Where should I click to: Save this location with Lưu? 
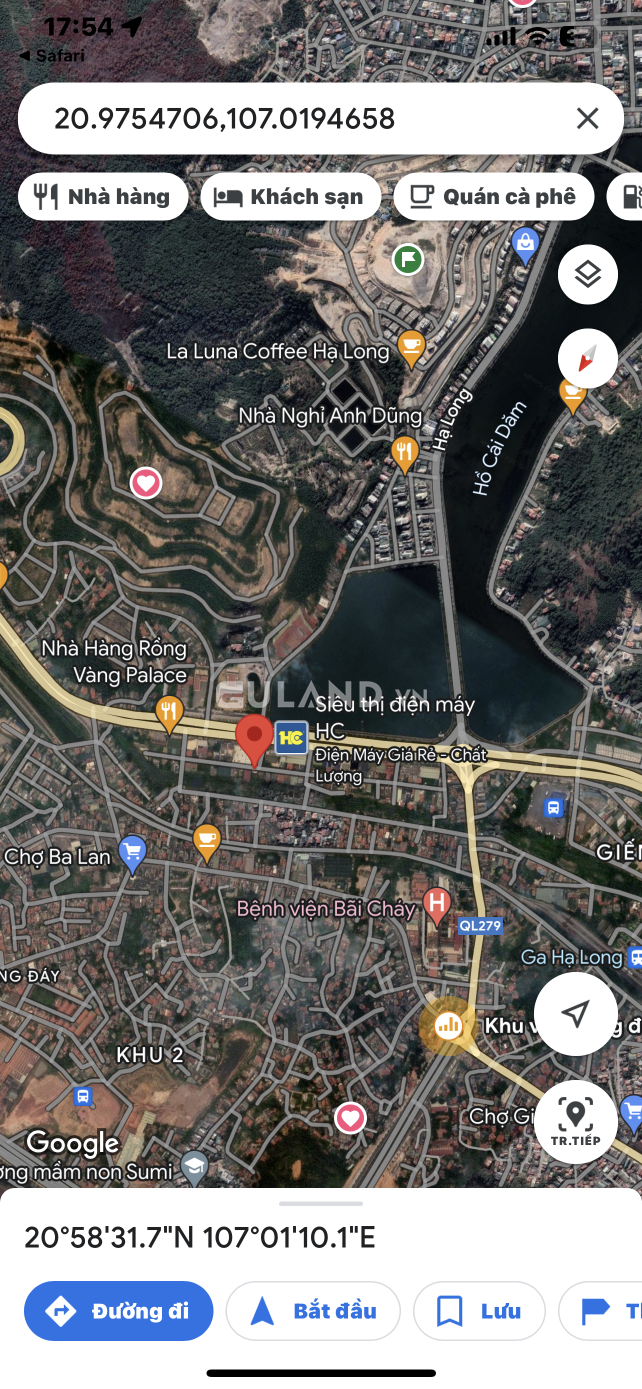tap(479, 1311)
